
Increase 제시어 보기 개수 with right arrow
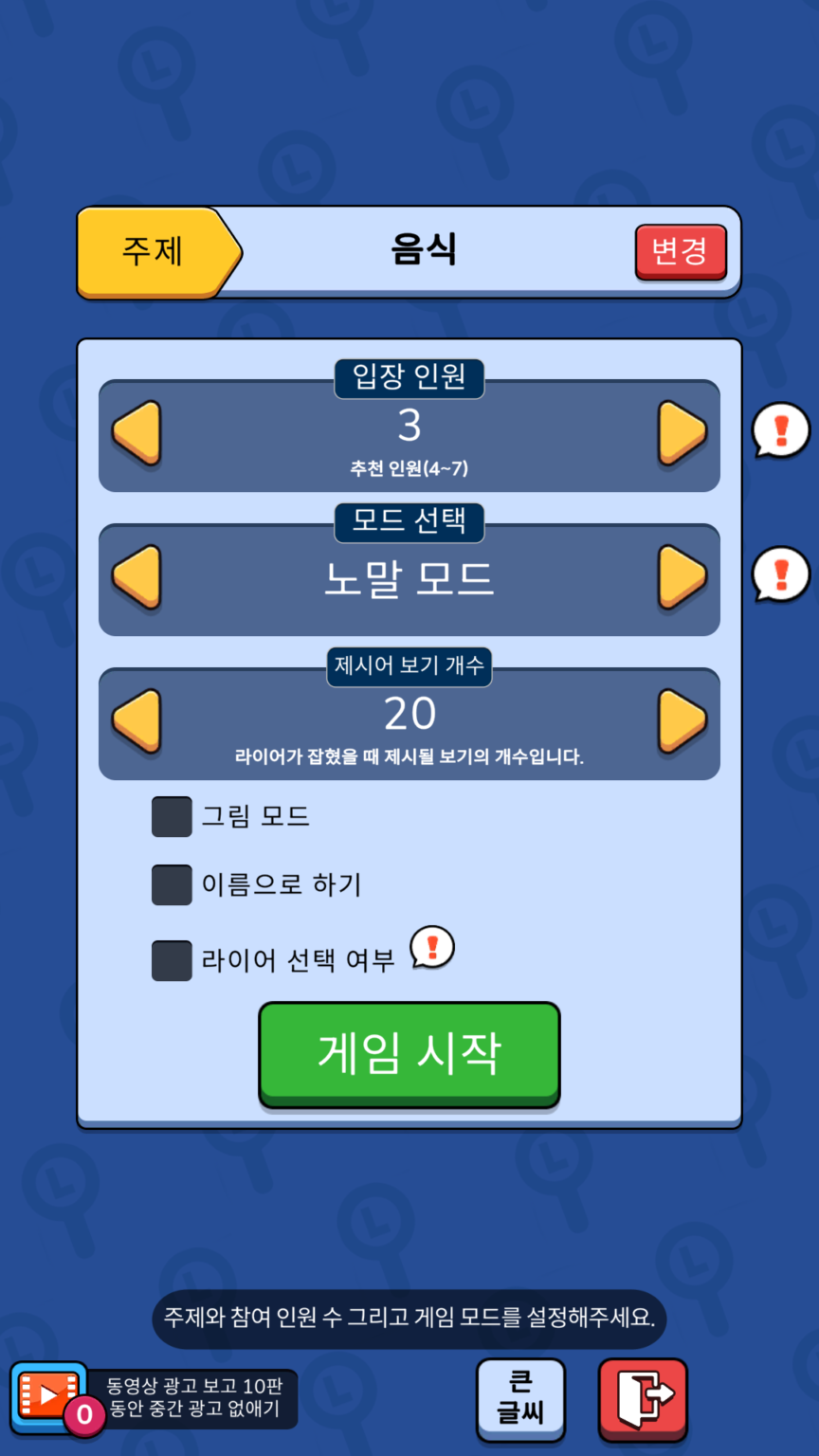point(682,721)
